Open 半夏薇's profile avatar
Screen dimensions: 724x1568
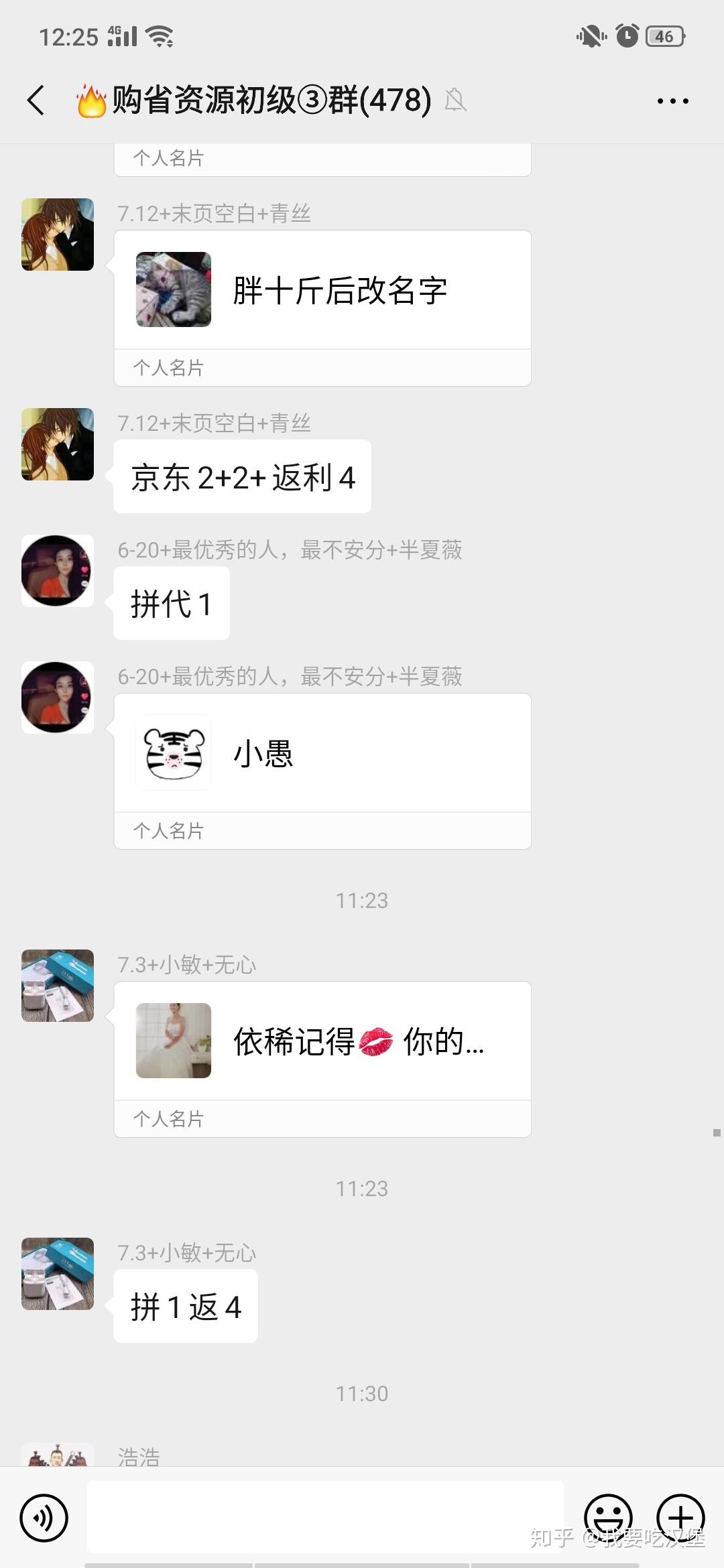point(57,571)
